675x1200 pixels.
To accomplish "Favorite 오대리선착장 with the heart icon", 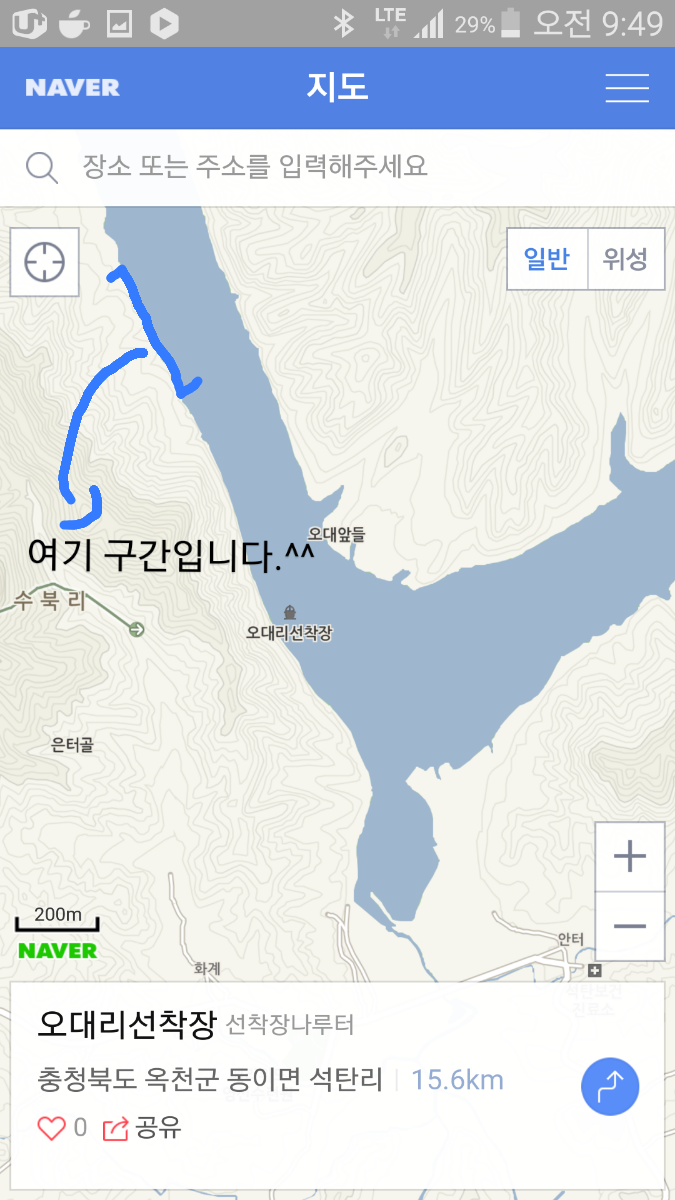I will pyautogui.click(x=51, y=1129).
